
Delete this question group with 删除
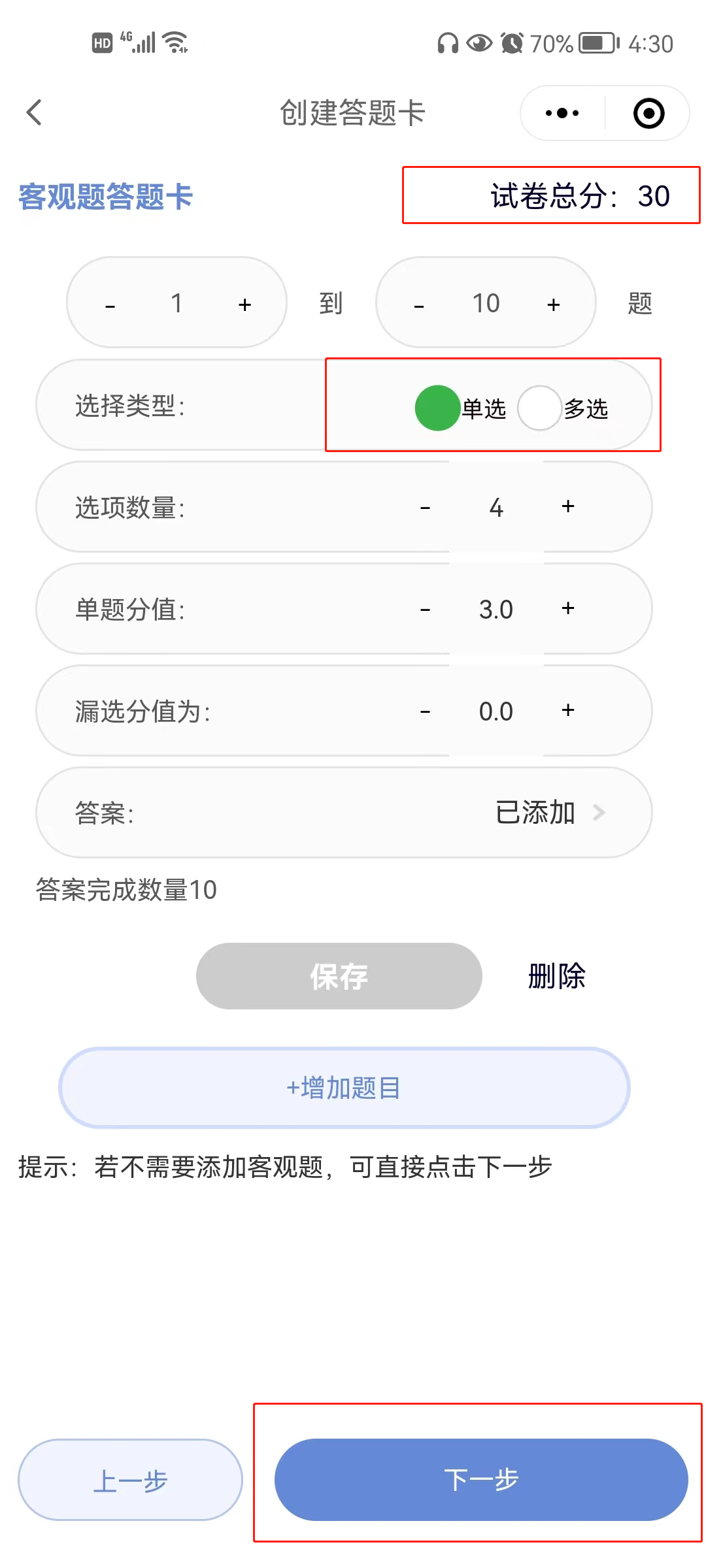(x=556, y=976)
